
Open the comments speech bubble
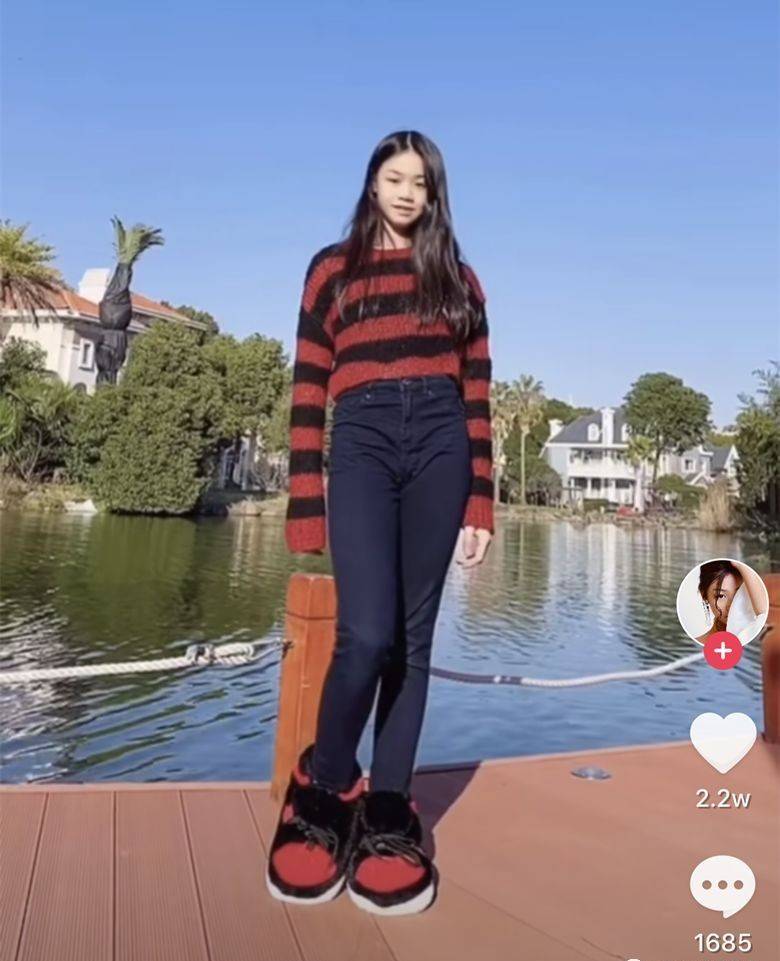click(x=722, y=885)
